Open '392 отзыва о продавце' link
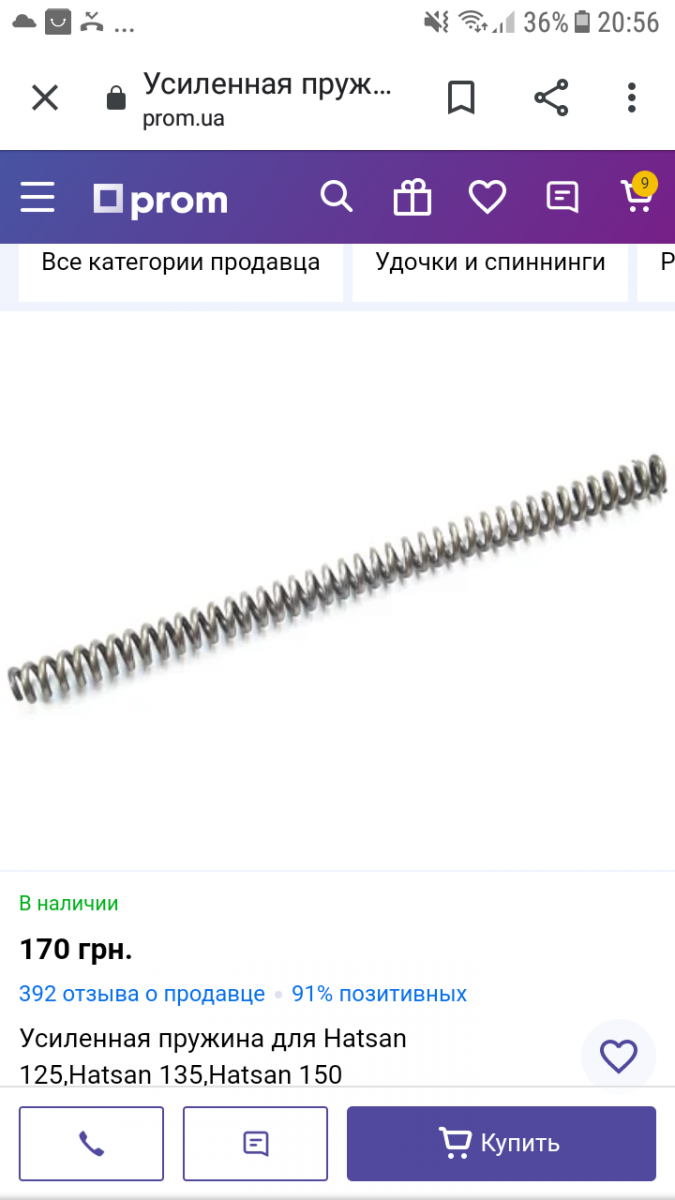 [142, 994]
